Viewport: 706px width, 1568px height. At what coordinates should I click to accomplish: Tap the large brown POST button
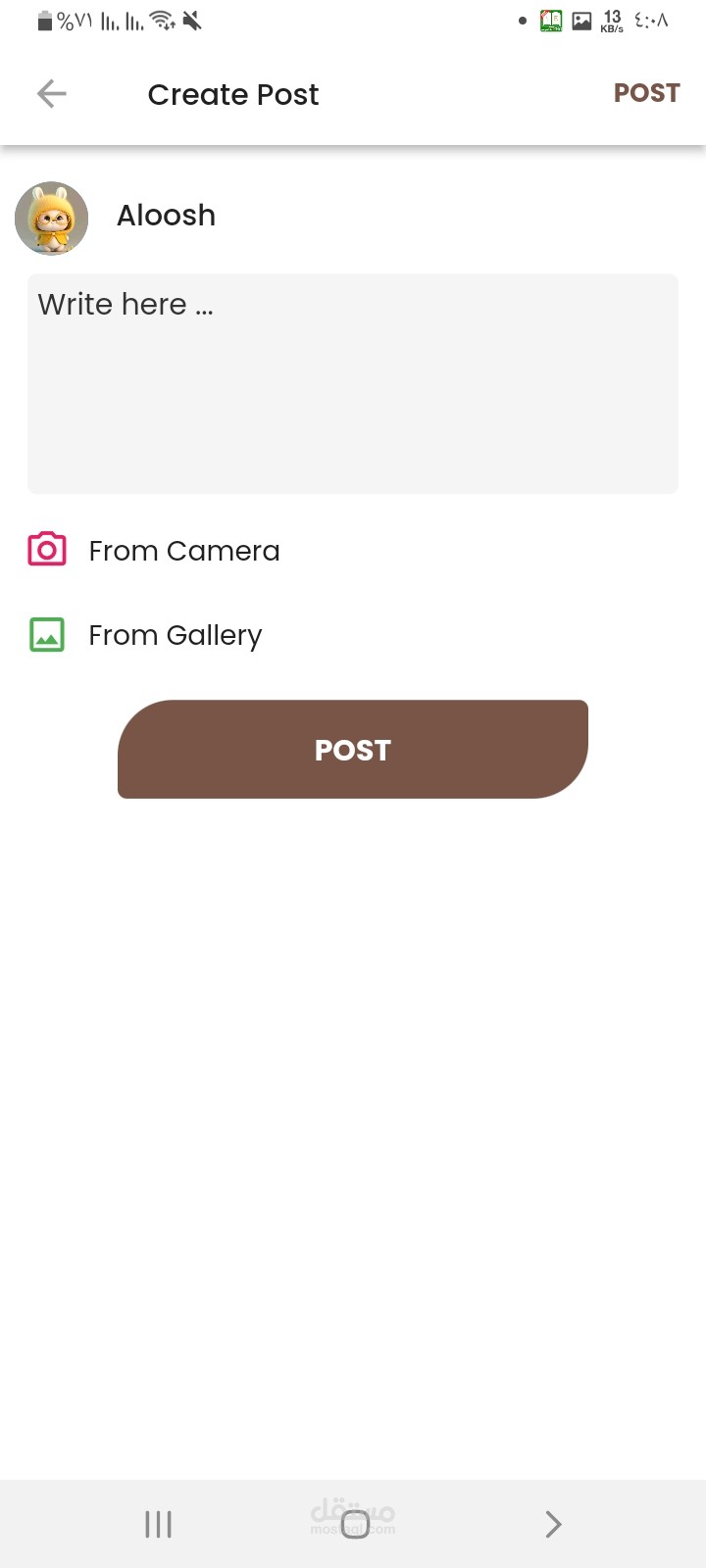(353, 750)
